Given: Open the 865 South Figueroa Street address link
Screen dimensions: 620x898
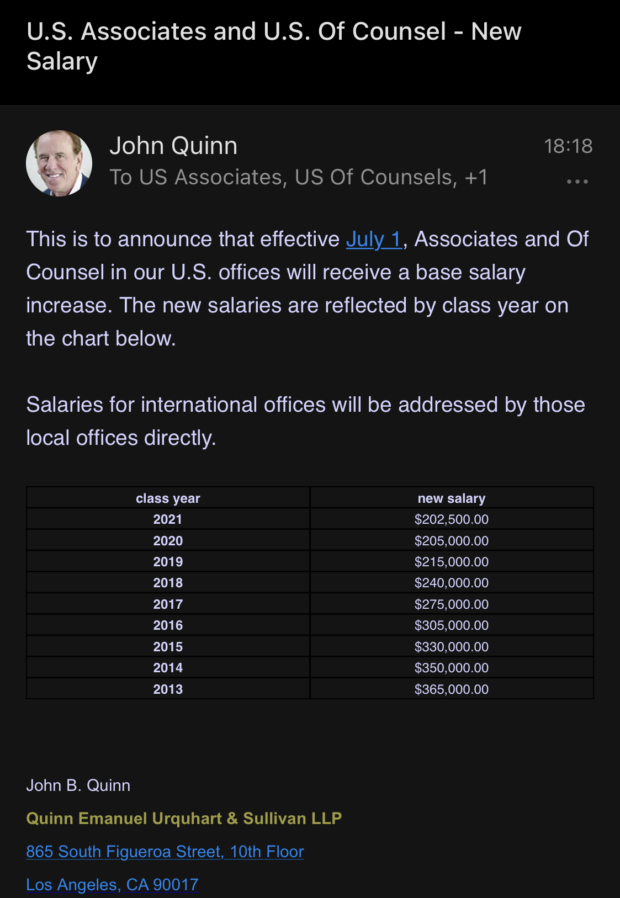Looking at the screenshot, I should click(x=165, y=852).
